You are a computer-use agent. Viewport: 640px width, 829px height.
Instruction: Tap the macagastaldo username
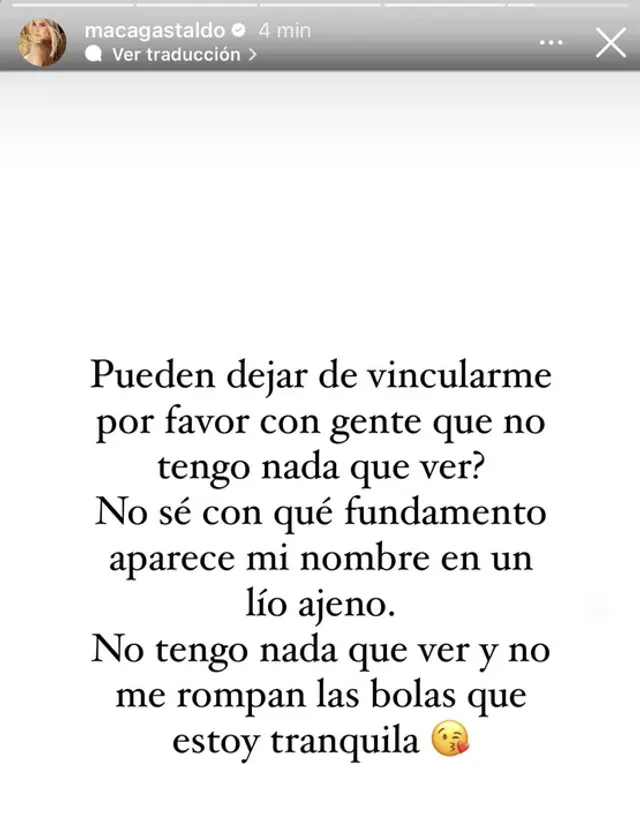[155, 31]
